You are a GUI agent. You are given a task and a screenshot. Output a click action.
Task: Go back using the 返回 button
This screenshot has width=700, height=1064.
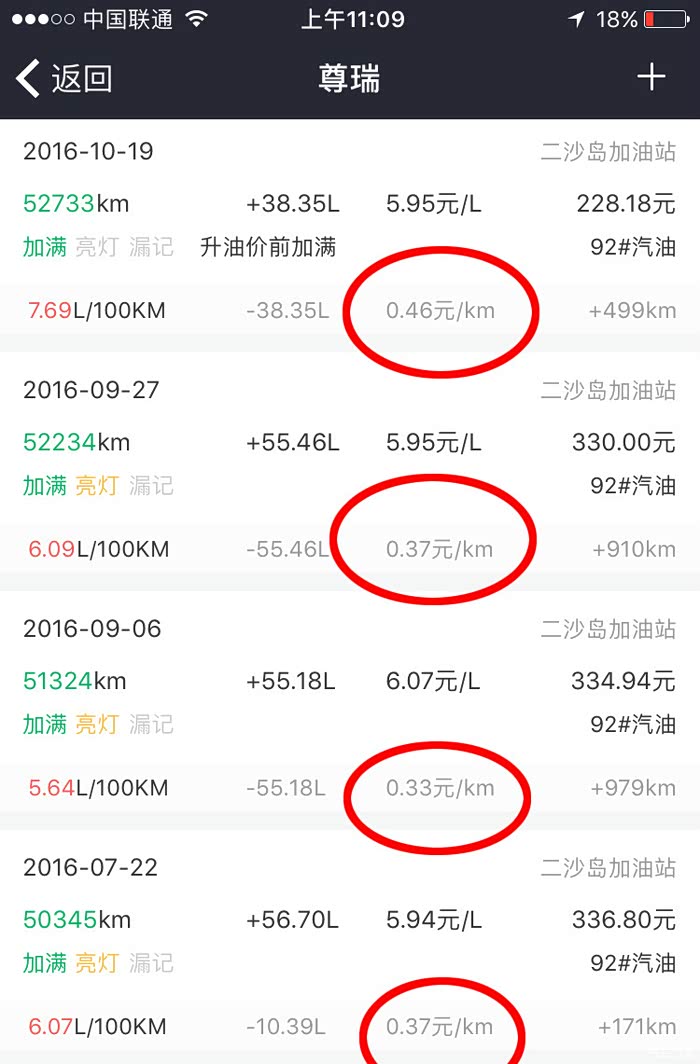tap(64, 79)
